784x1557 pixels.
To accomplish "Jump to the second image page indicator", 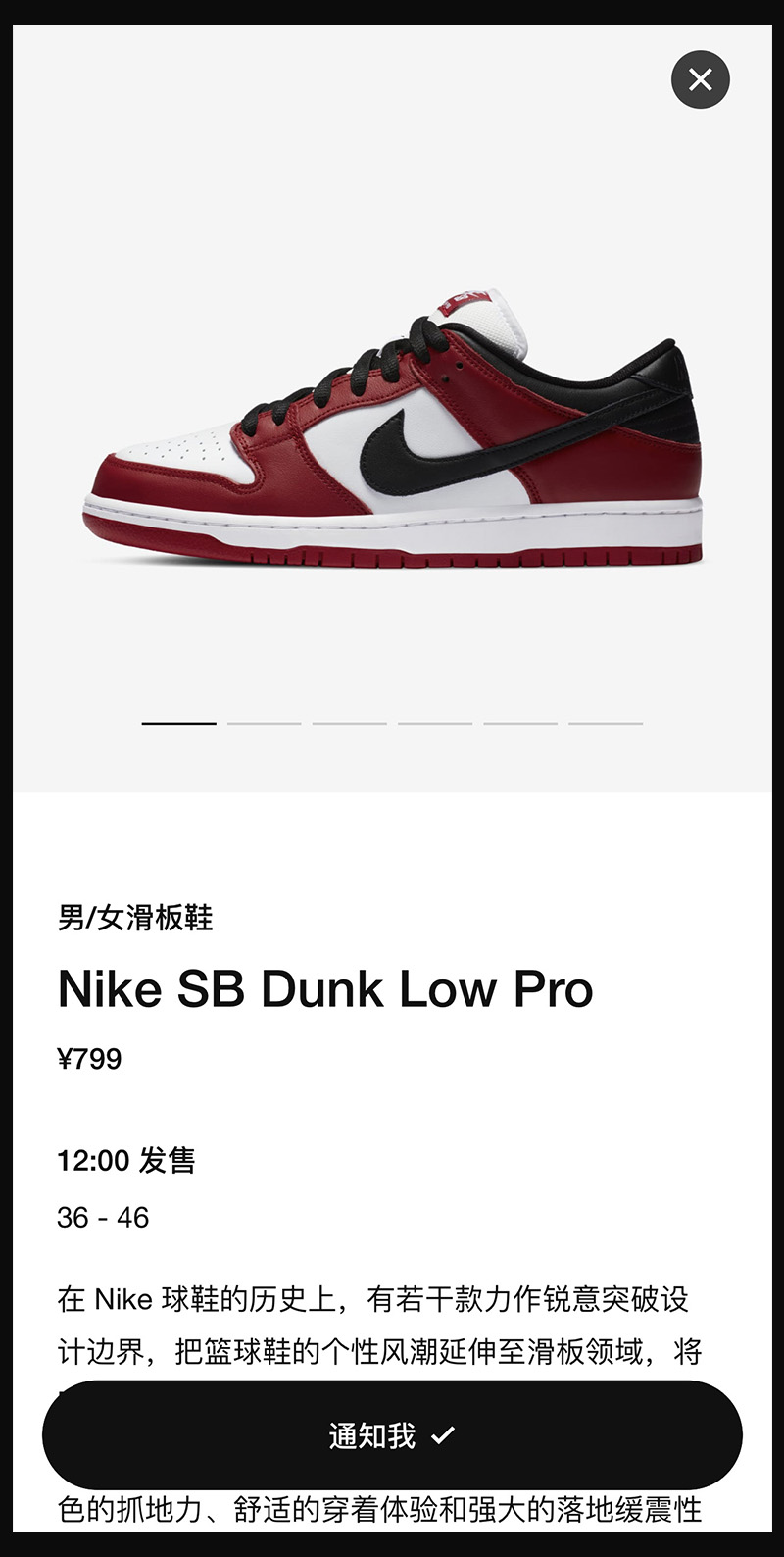I will pyautogui.click(x=265, y=723).
